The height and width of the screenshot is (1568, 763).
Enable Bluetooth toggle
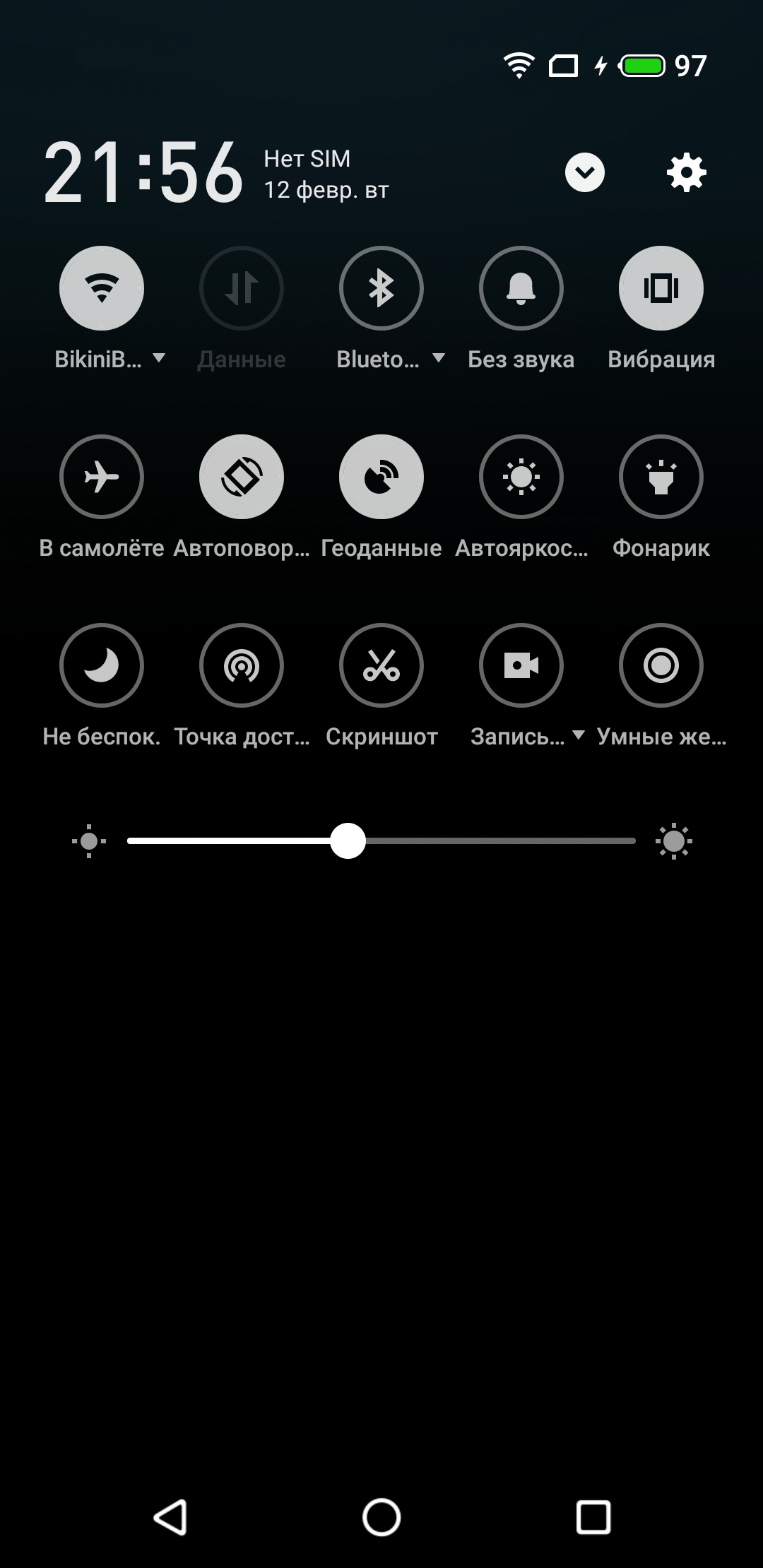coord(381,288)
